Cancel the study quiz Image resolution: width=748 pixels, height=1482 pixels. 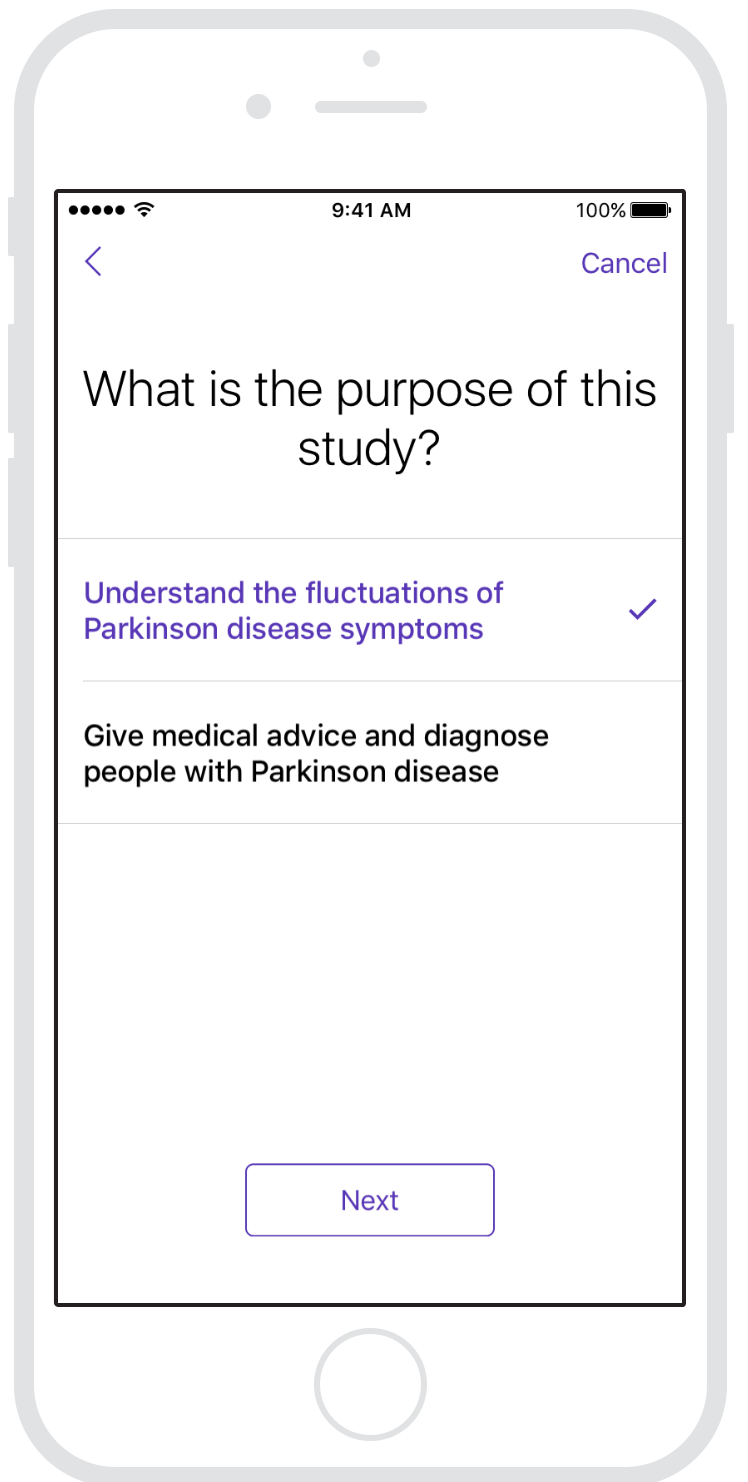pyautogui.click(x=623, y=263)
